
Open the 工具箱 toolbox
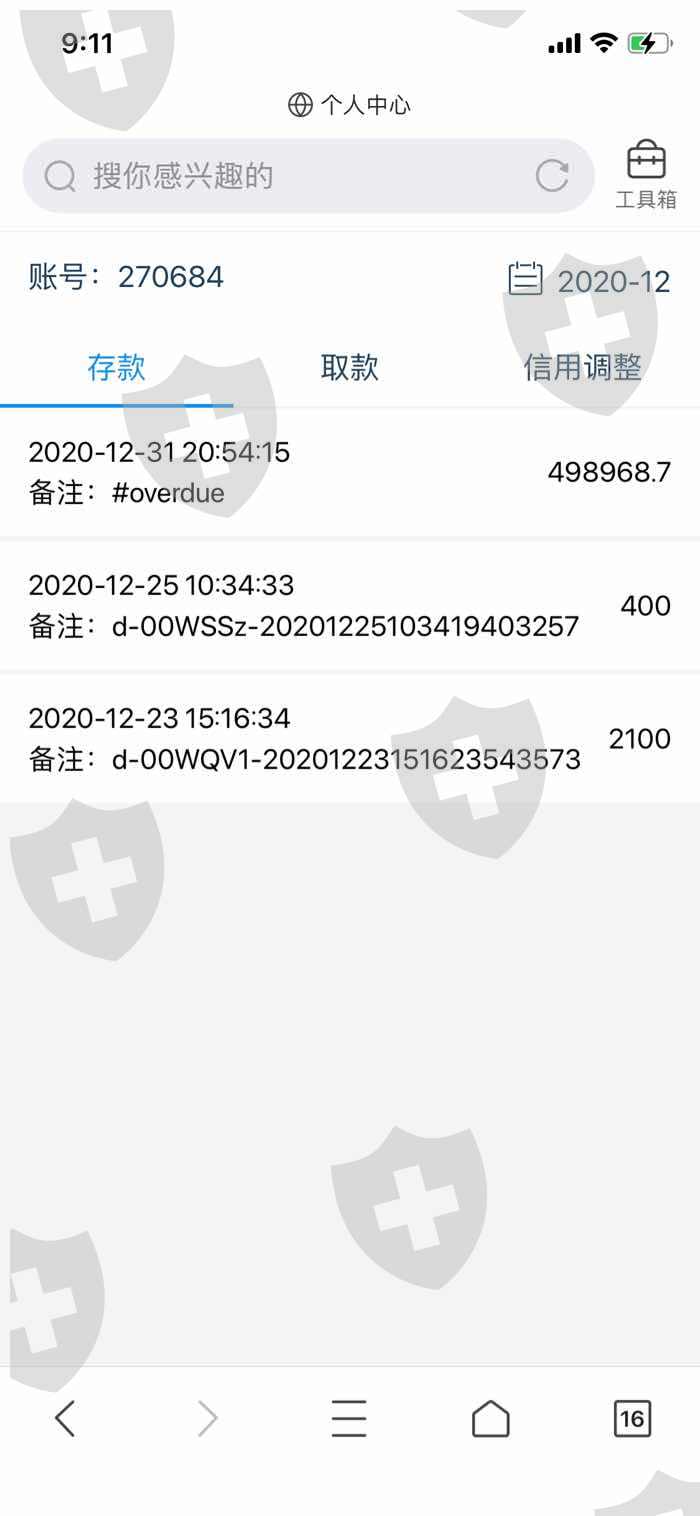point(646,175)
